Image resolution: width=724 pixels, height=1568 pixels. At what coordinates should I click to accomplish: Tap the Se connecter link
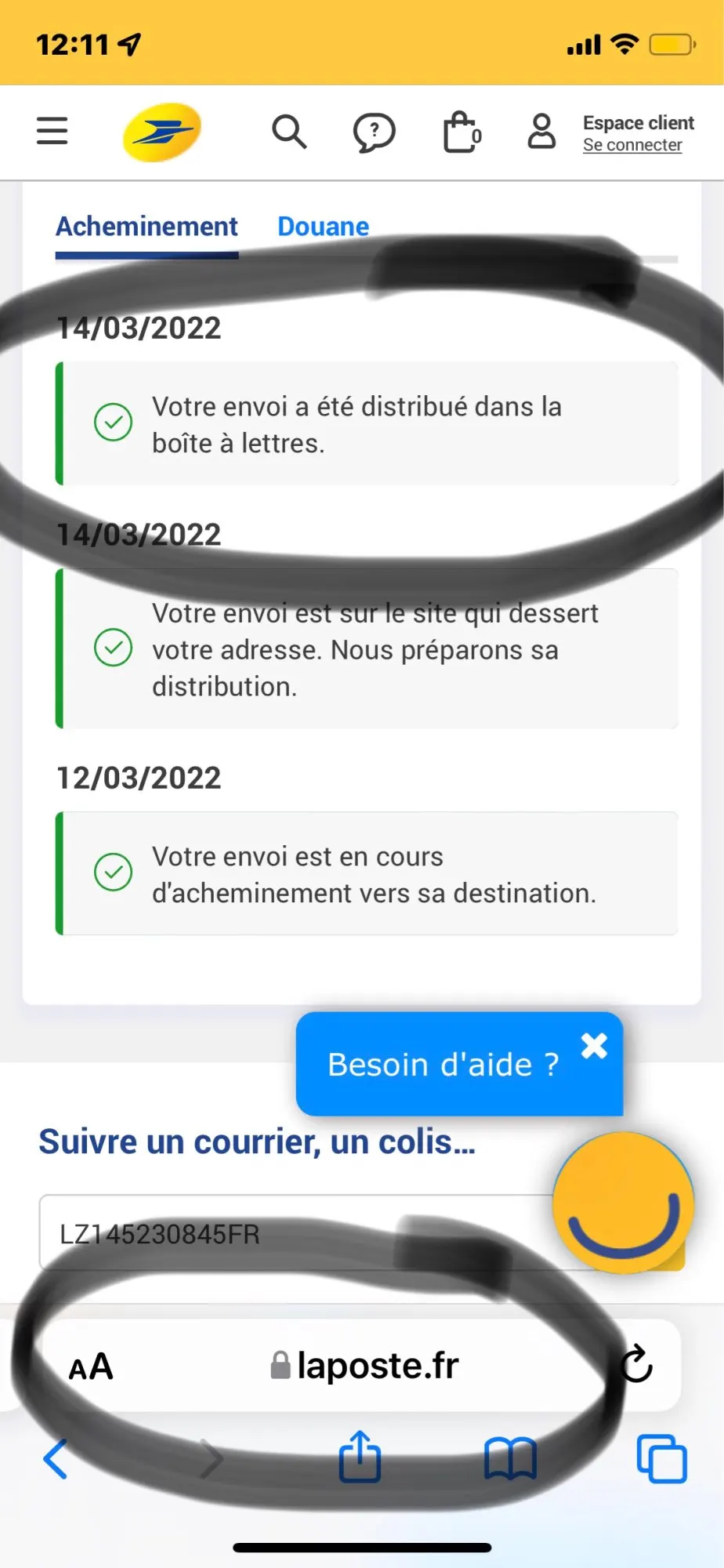point(632,145)
